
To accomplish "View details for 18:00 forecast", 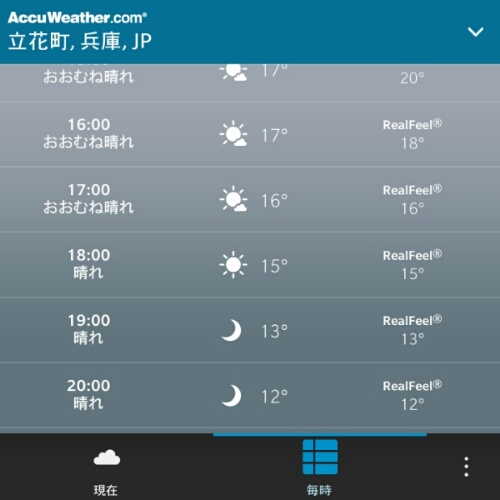I will point(250,265).
